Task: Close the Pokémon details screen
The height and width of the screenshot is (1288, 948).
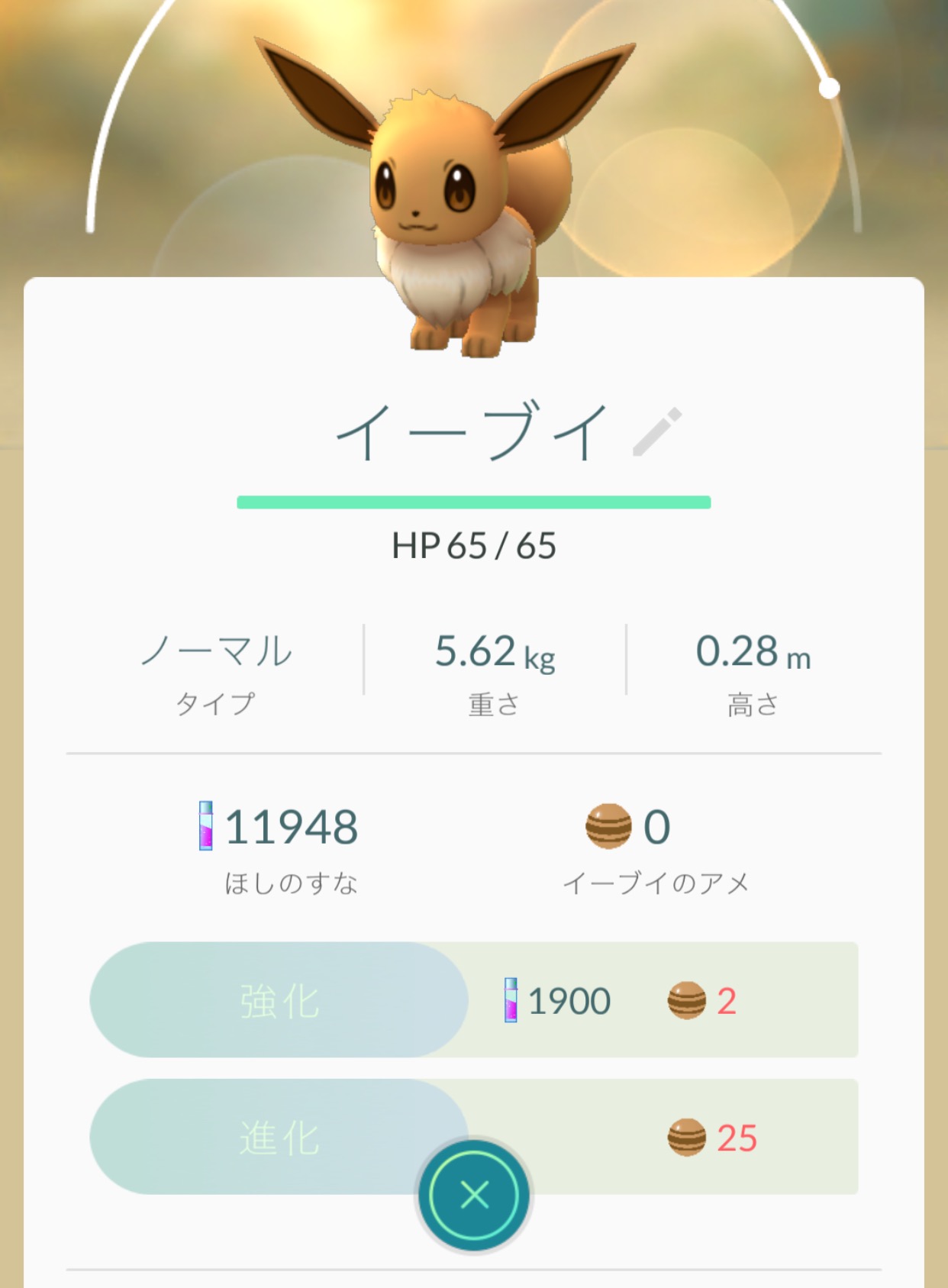Action: pos(474,1195)
